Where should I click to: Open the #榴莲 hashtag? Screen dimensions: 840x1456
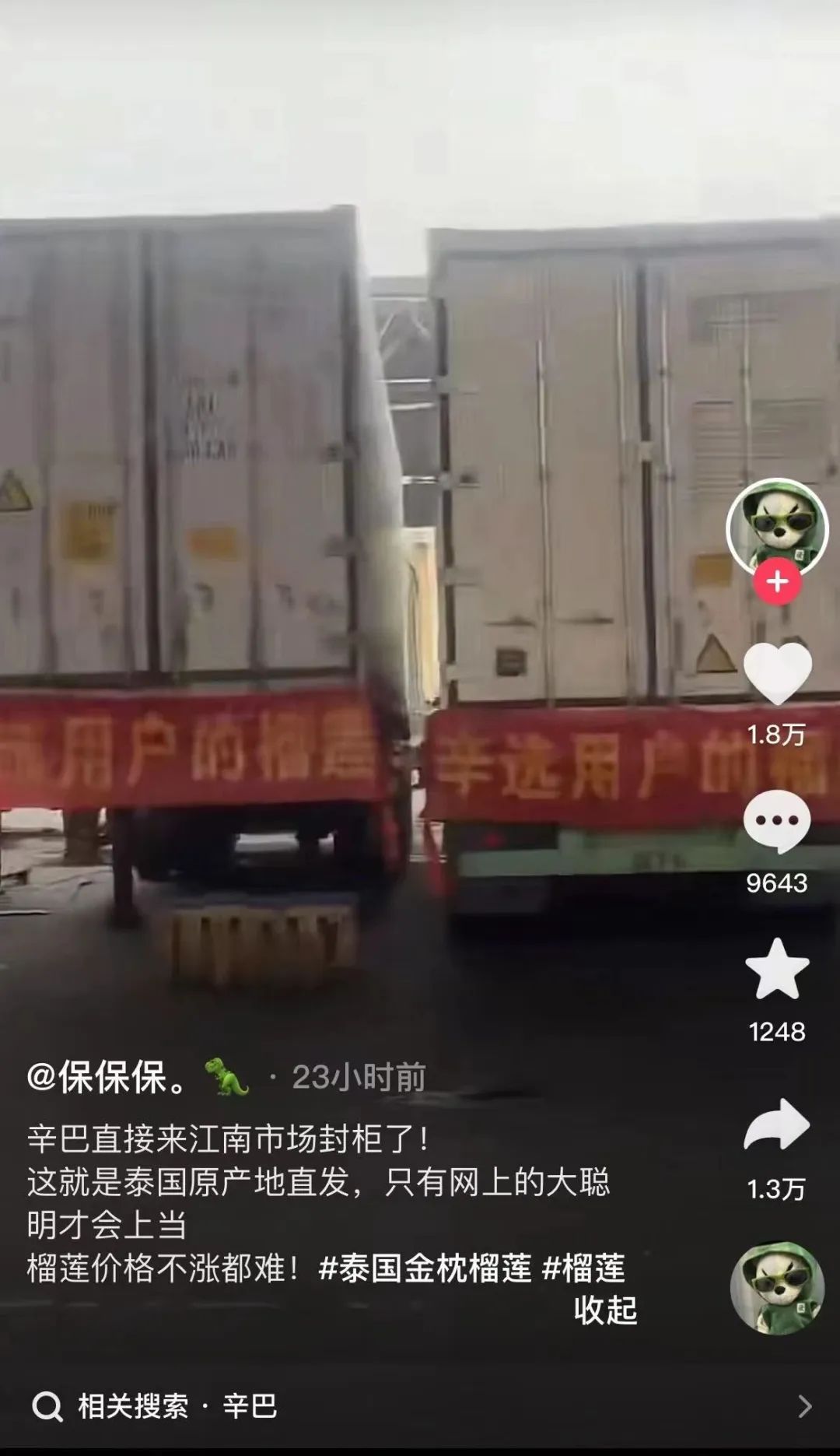point(584,1268)
